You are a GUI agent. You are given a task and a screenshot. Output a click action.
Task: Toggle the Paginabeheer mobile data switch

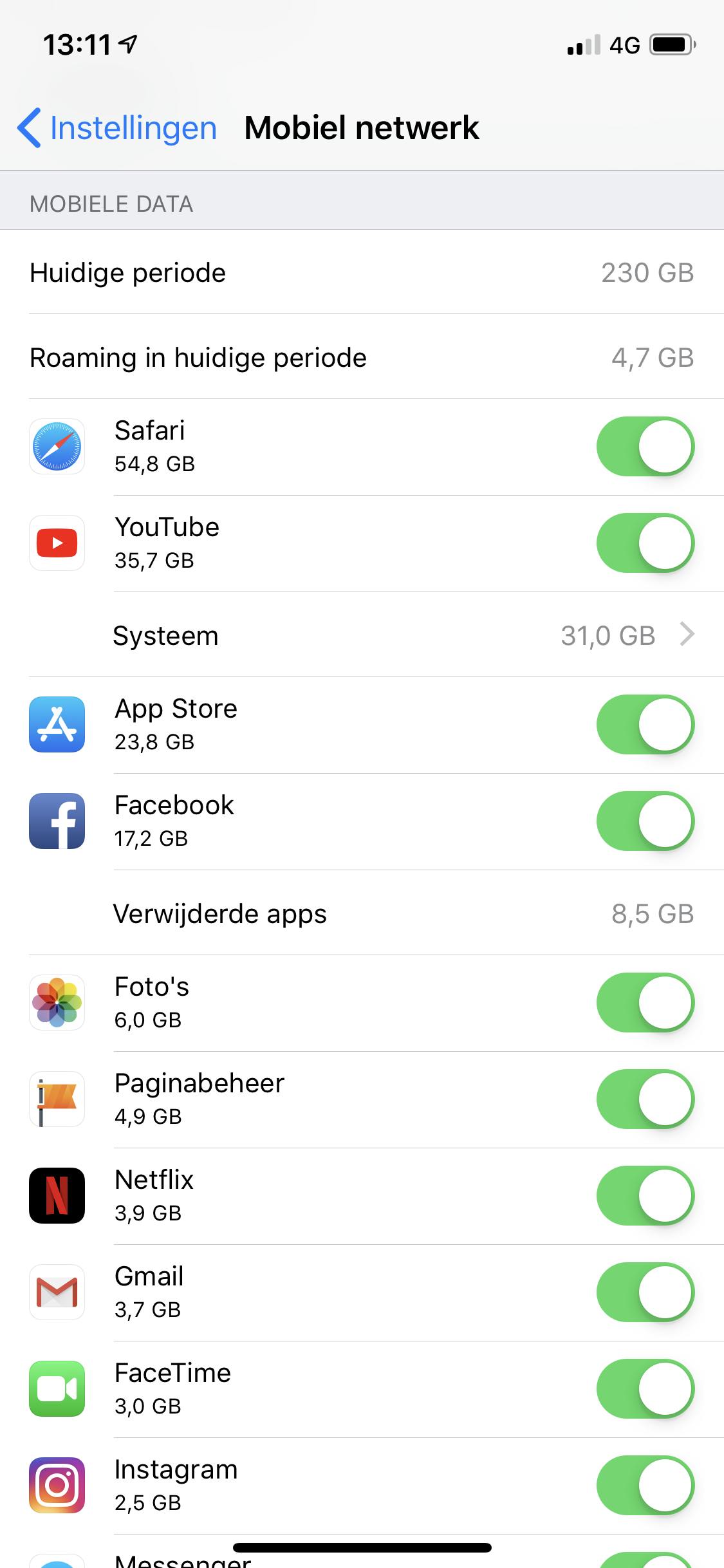click(x=645, y=1099)
